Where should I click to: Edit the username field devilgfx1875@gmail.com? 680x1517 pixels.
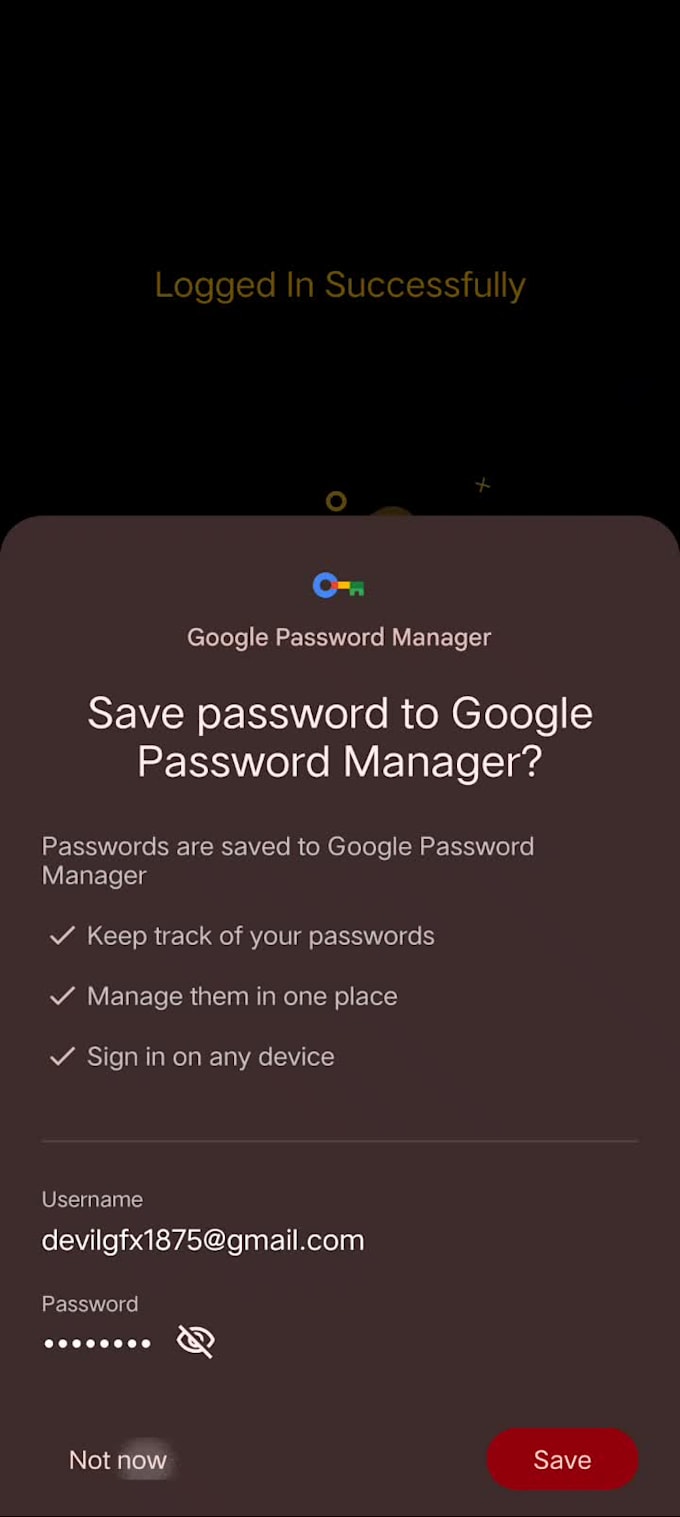(203, 1240)
